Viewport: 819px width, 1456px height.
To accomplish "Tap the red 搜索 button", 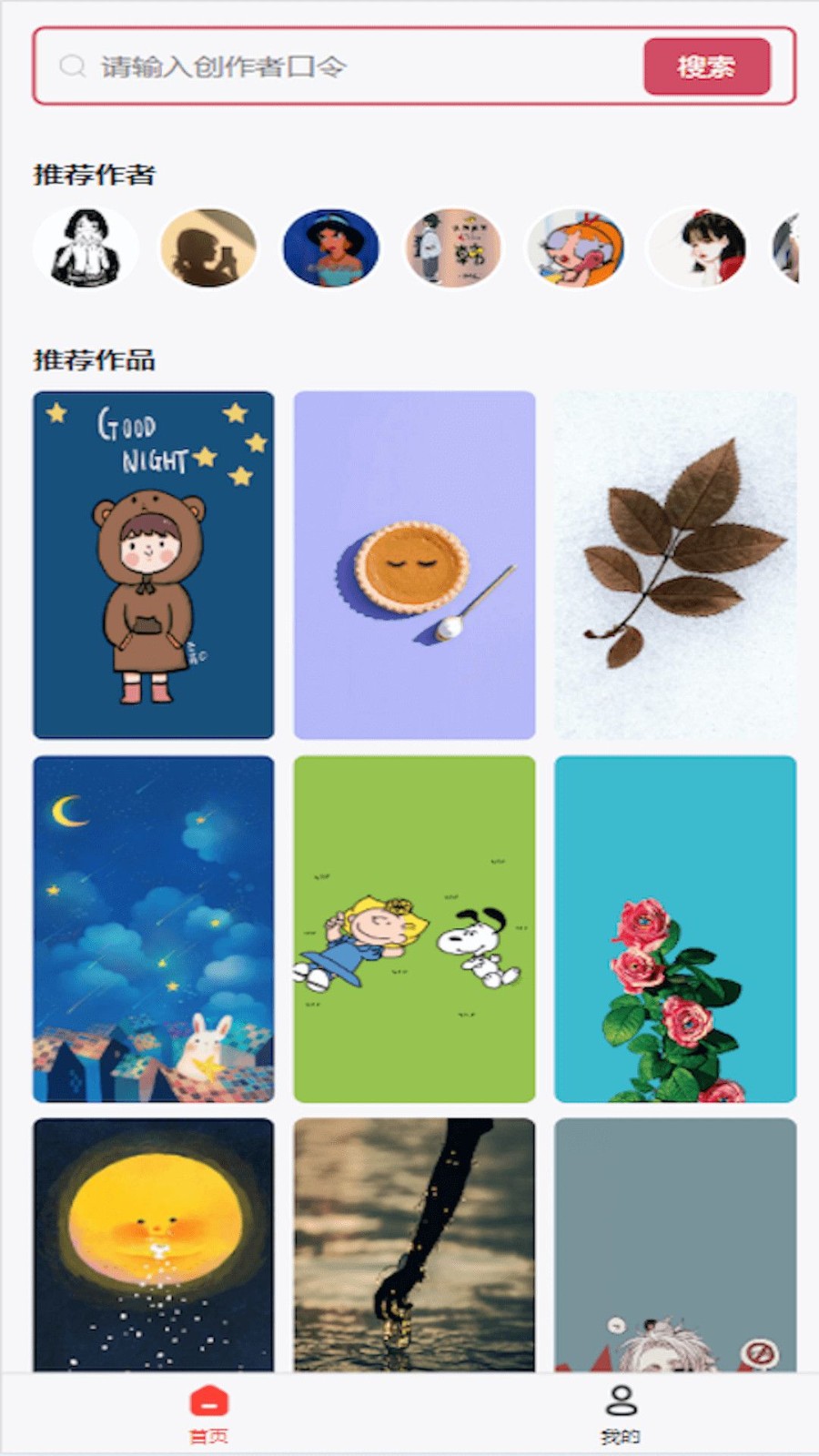I will [706, 66].
